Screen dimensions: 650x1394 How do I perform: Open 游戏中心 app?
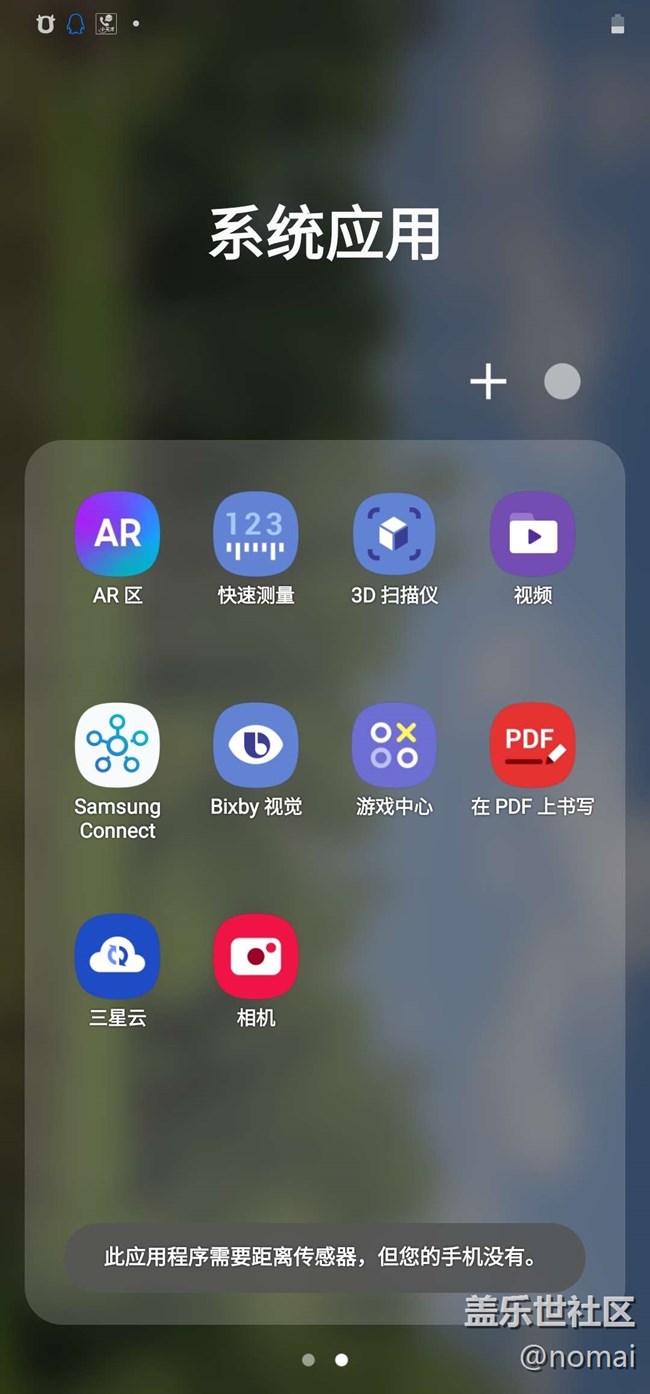pyautogui.click(x=394, y=746)
